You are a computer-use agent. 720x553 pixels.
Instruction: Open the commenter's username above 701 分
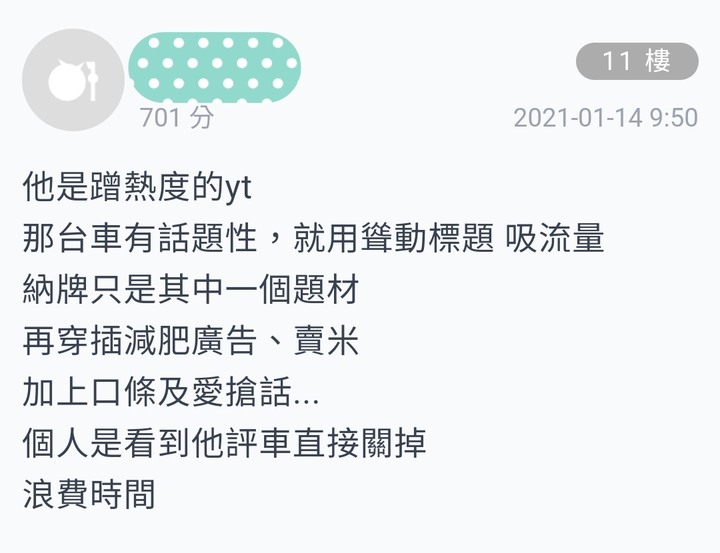215,67
